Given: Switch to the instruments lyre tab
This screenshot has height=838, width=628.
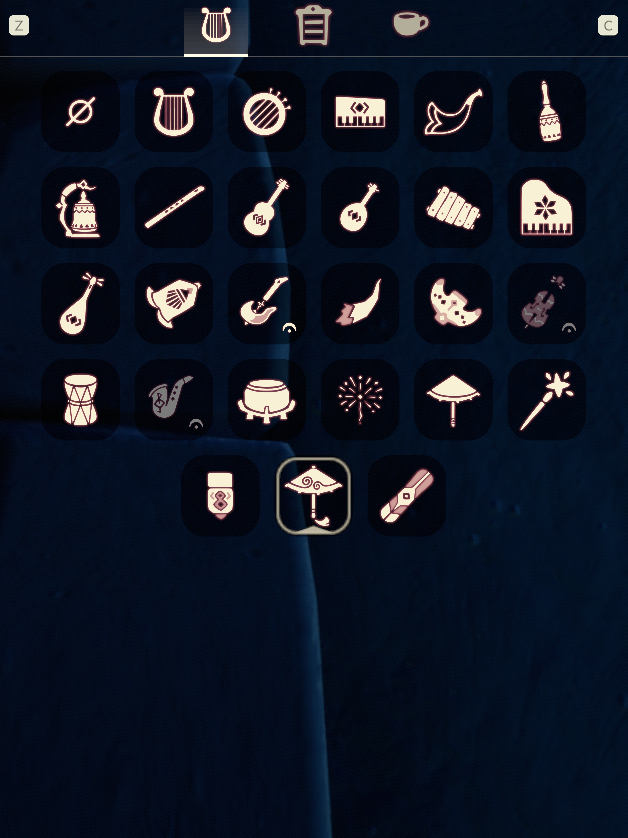Looking at the screenshot, I should 215,27.
